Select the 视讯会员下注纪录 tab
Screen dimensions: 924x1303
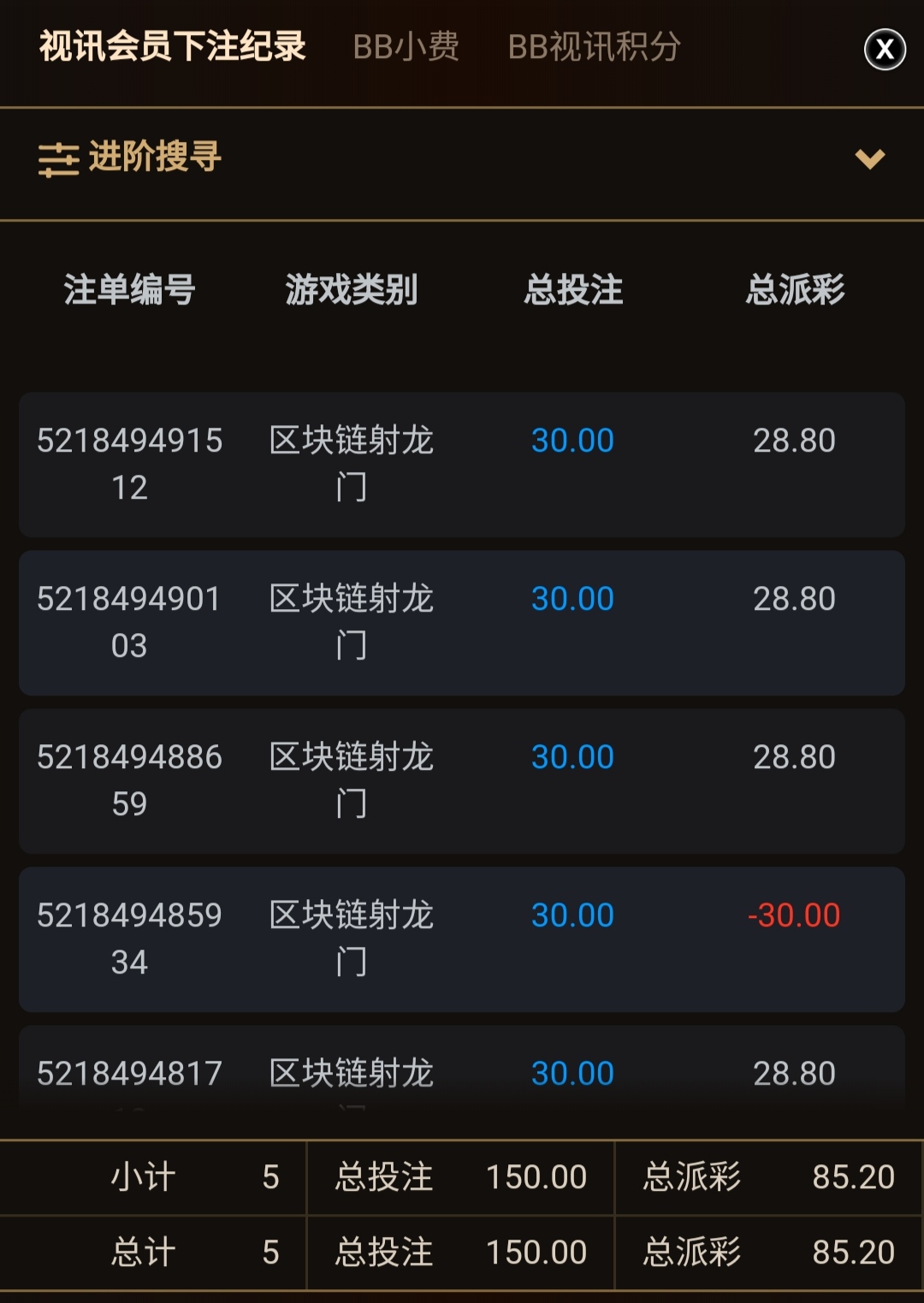[173, 47]
